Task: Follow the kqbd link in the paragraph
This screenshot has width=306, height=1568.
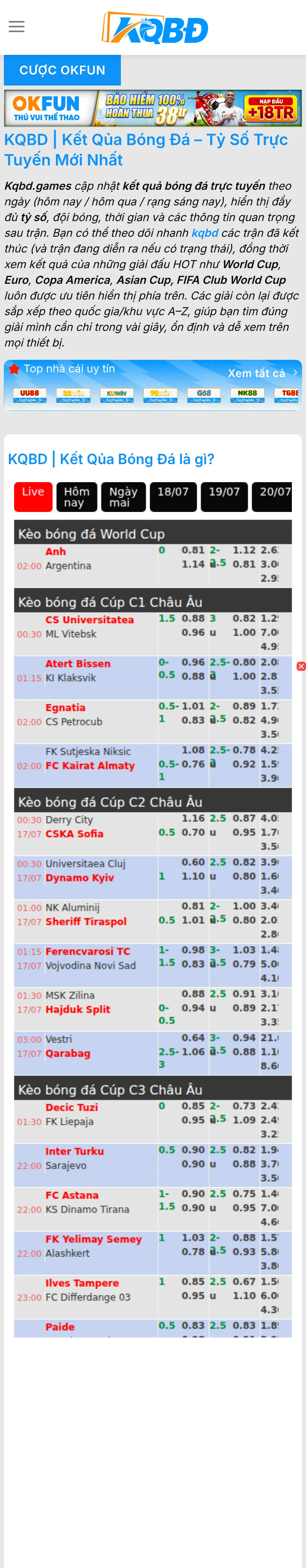Action: click(x=205, y=233)
